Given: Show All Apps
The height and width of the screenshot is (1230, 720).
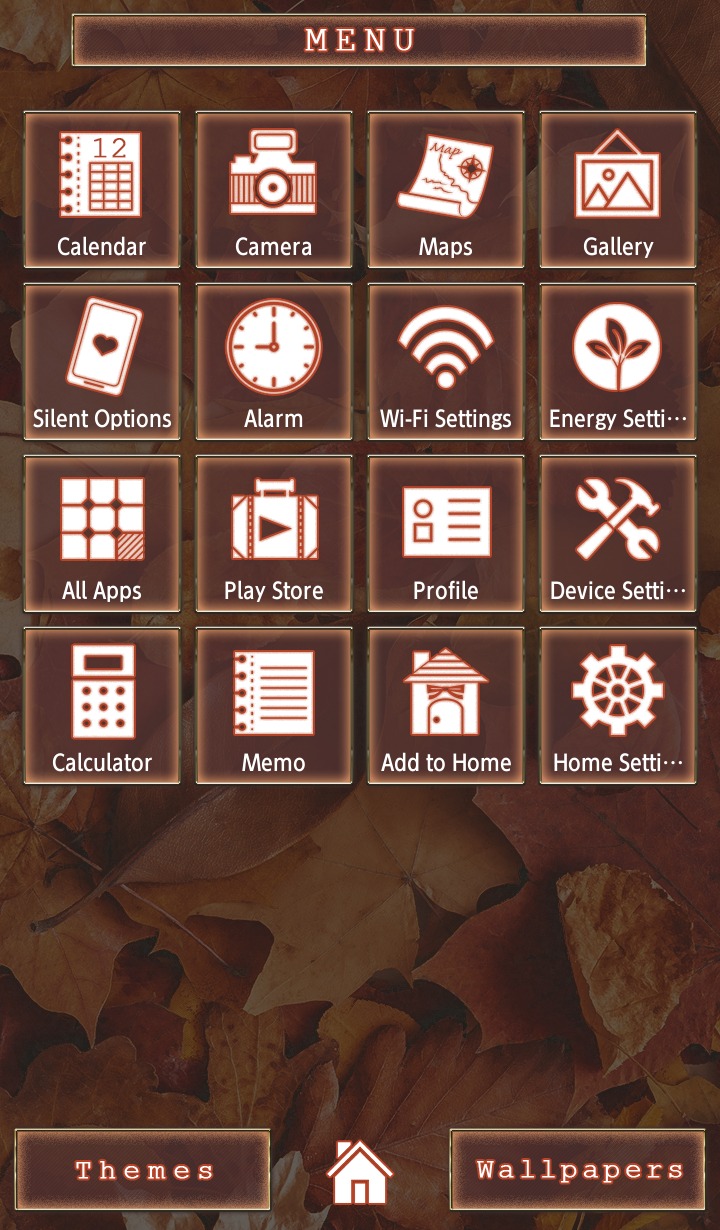Looking at the screenshot, I should [102, 534].
